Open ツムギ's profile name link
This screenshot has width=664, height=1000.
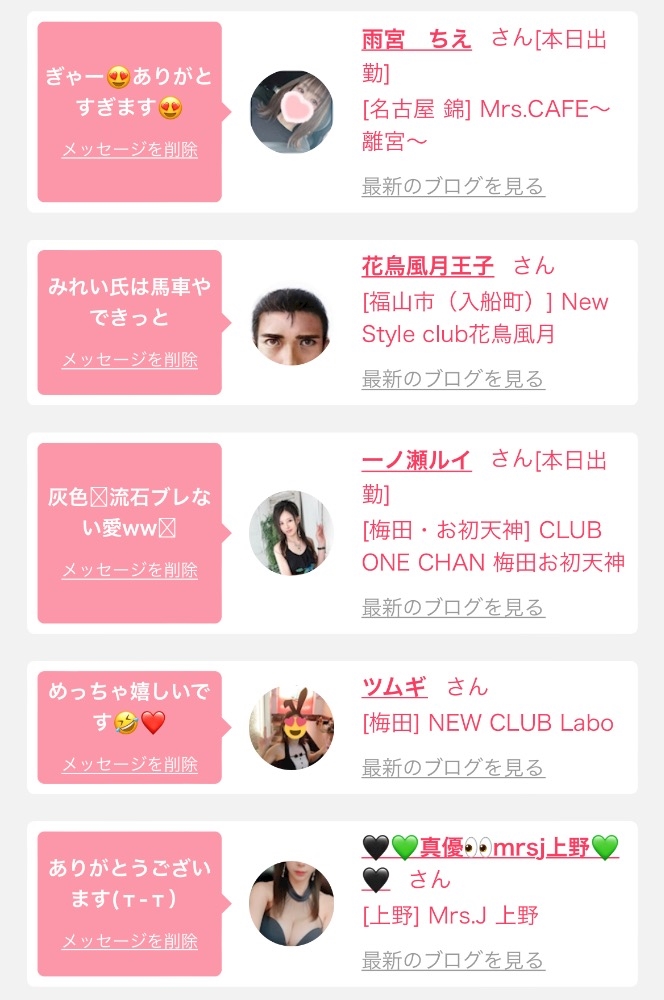tap(394, 687)
